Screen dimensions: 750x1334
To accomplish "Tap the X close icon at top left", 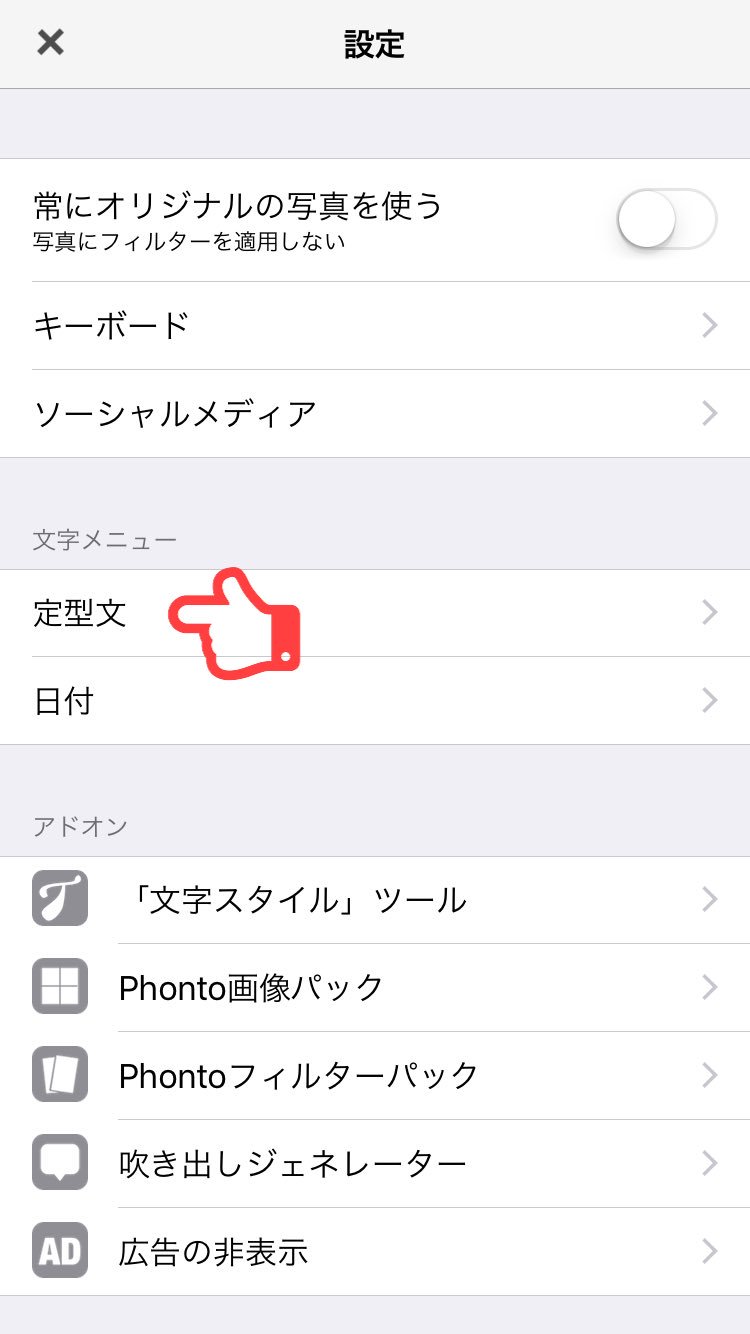I will point(49,43).
